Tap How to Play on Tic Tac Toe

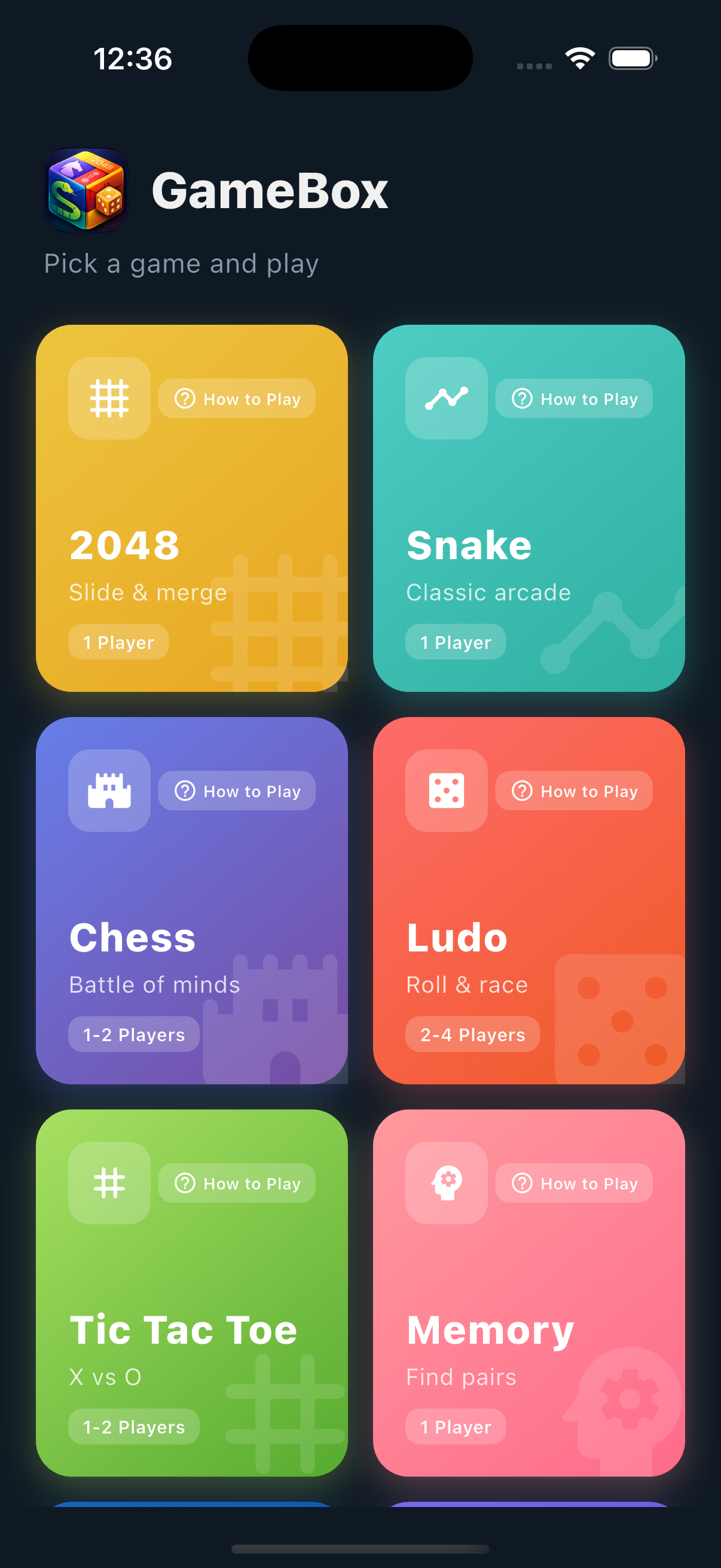(237, 1183)
